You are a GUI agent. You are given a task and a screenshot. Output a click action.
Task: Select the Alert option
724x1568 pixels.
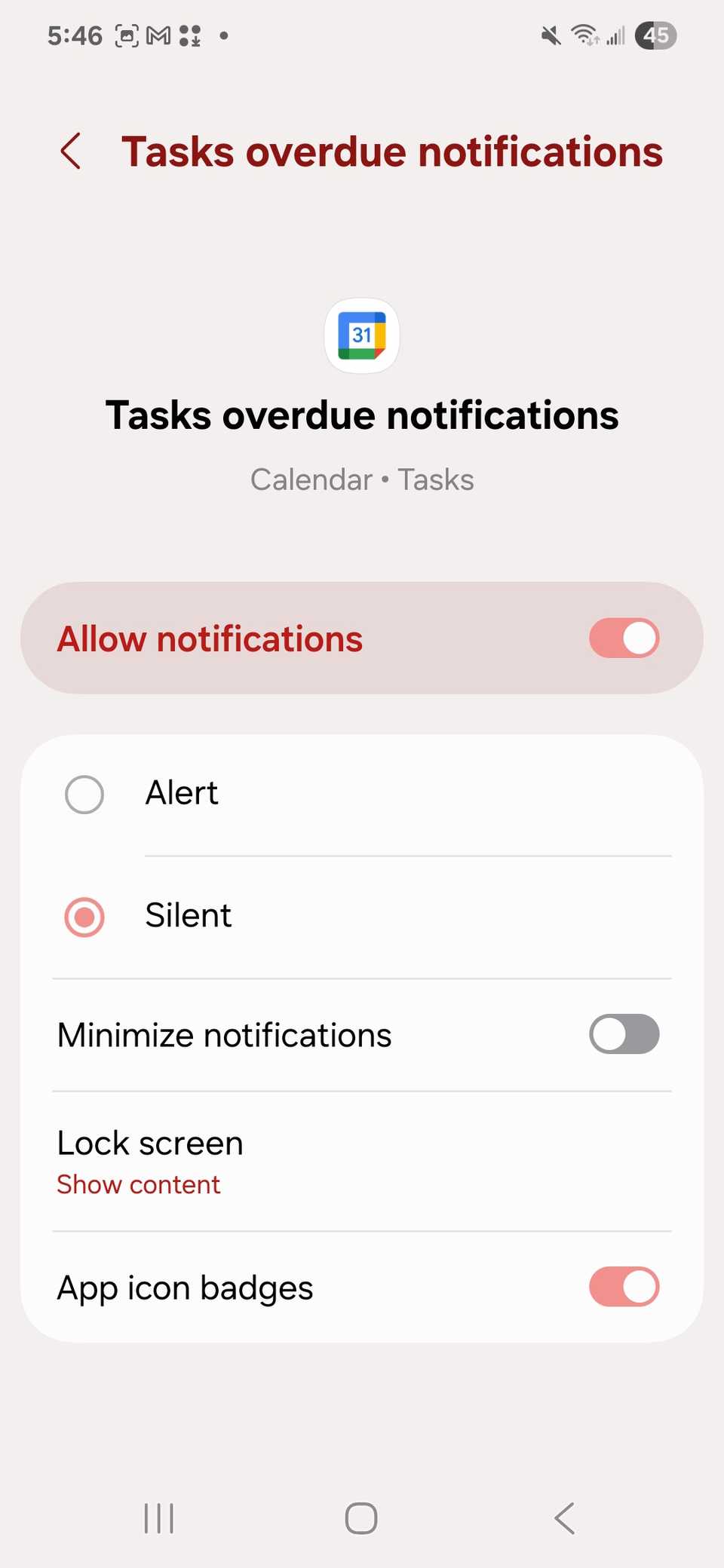pos(84,795)
